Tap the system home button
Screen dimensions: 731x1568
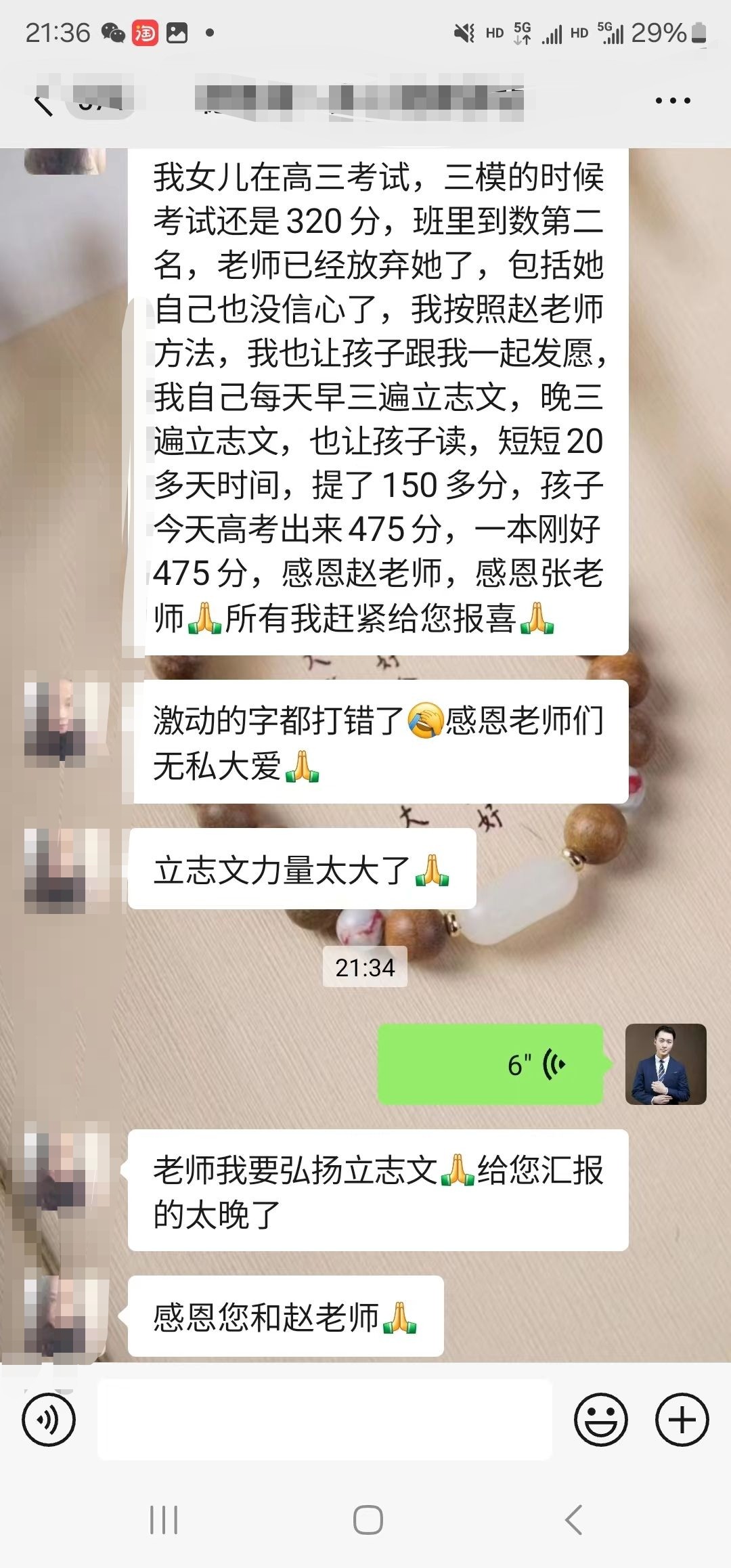coord(368,1519)
